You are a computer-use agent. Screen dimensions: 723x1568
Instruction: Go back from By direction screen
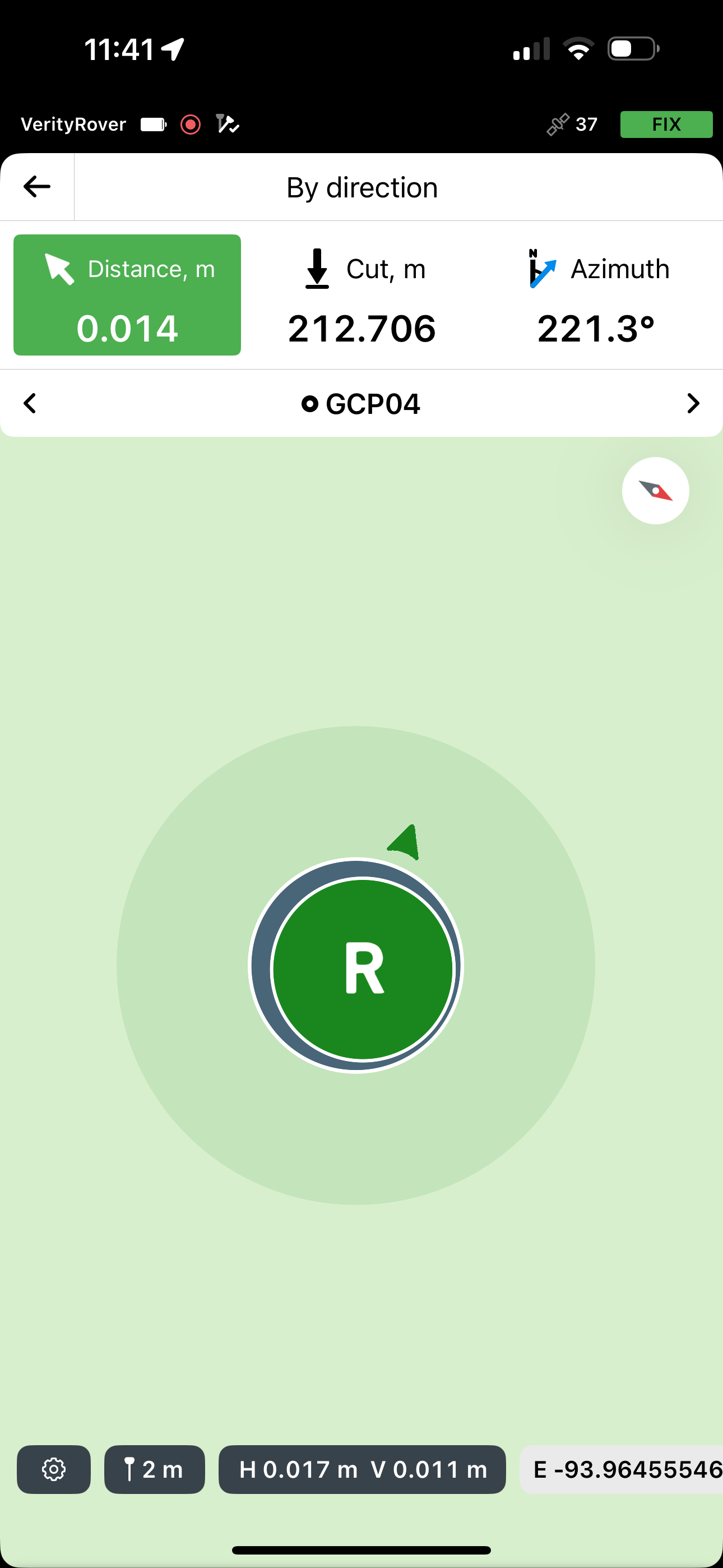pos(36,187)
